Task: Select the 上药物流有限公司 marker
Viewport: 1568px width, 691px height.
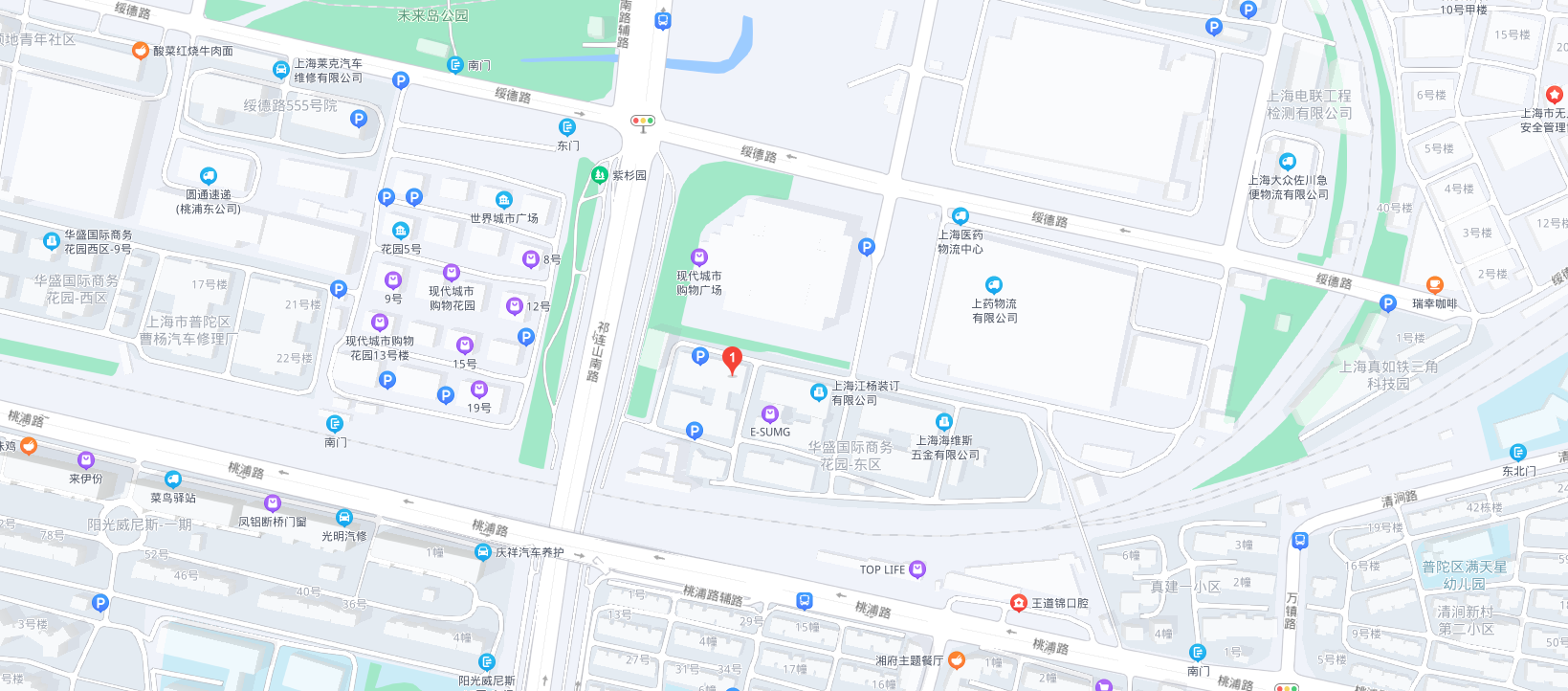Action: [994, 285]
